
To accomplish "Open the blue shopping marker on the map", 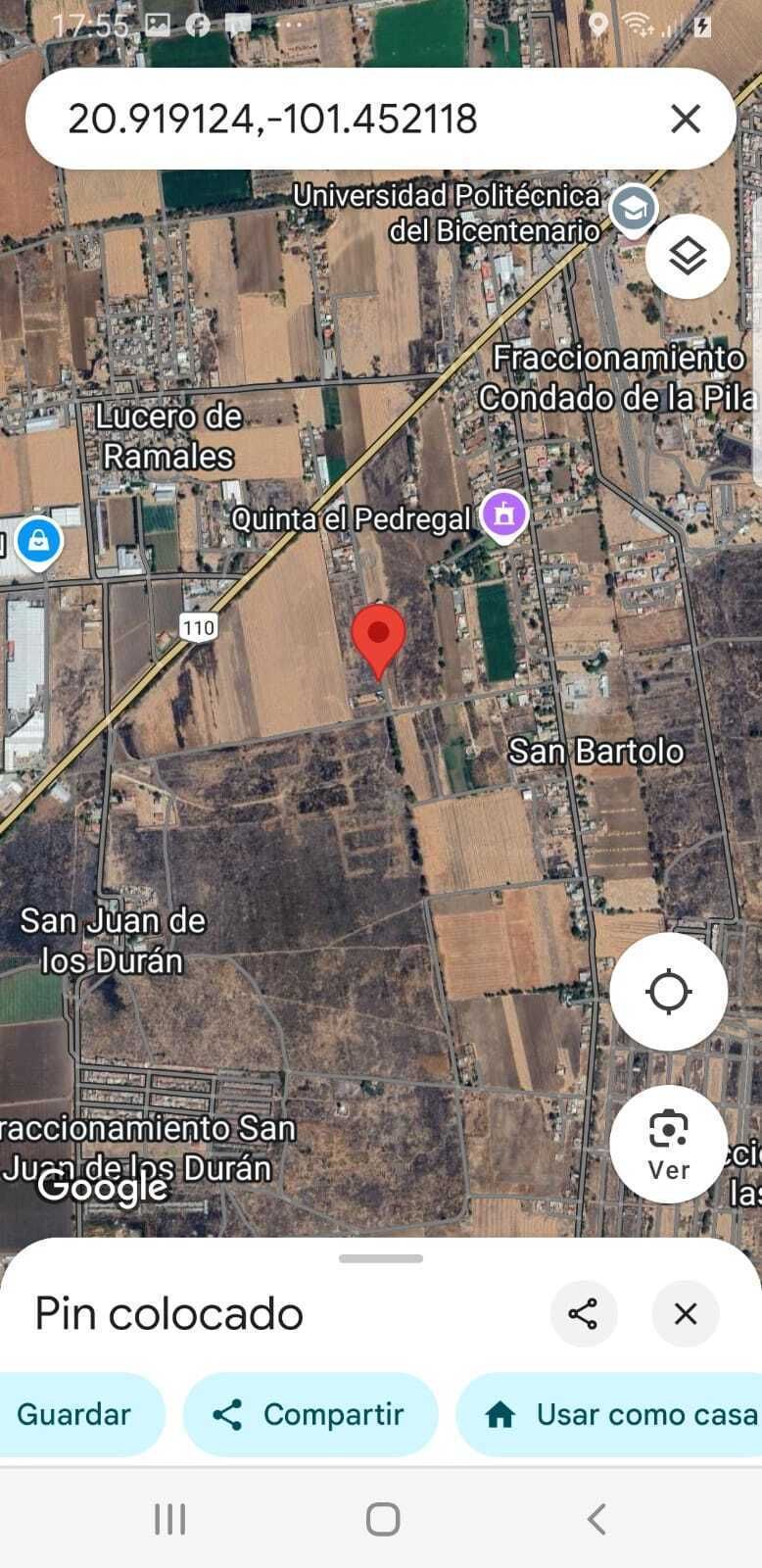I will pos(39,540).
